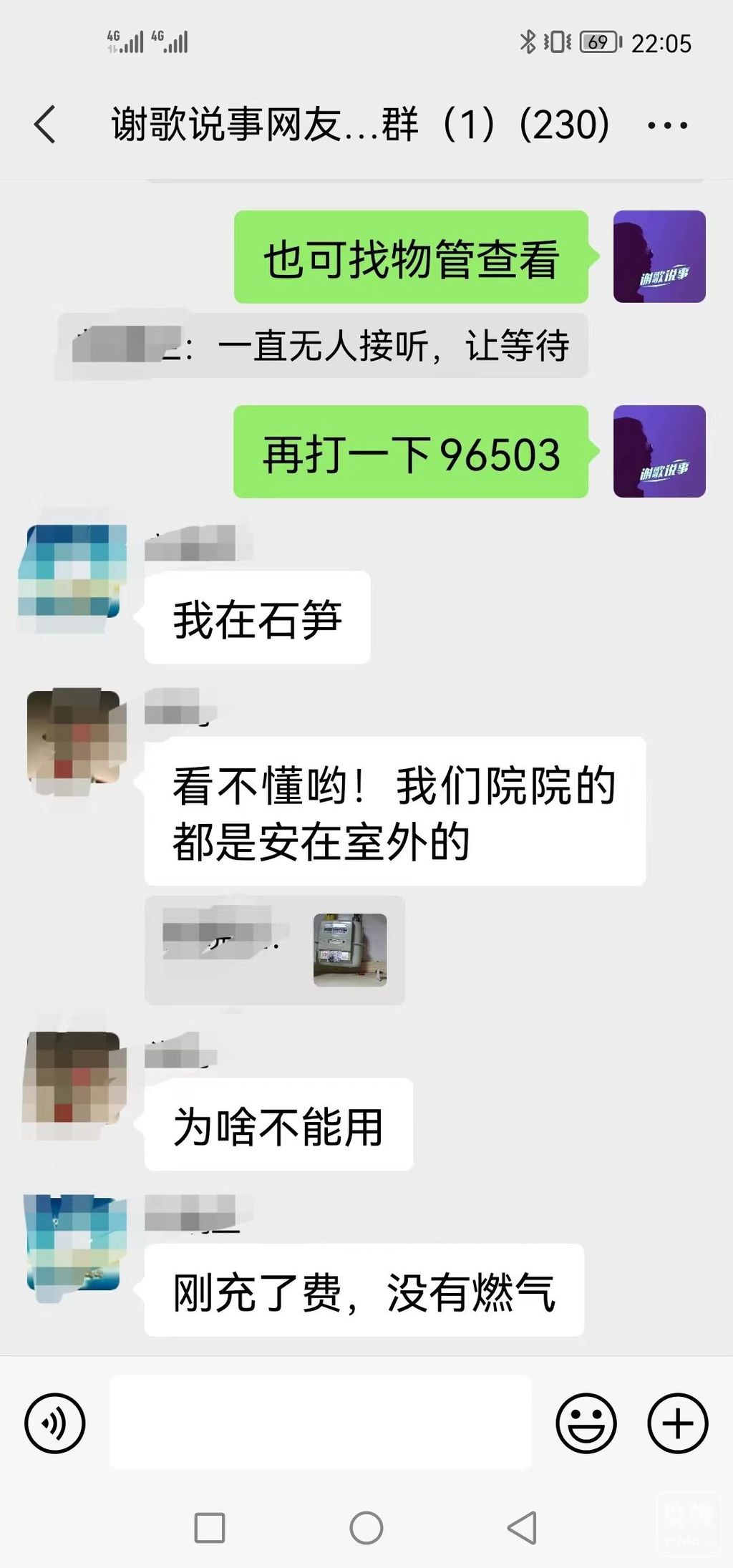Tap the system home button
733x1568 pixels.
366,1527
